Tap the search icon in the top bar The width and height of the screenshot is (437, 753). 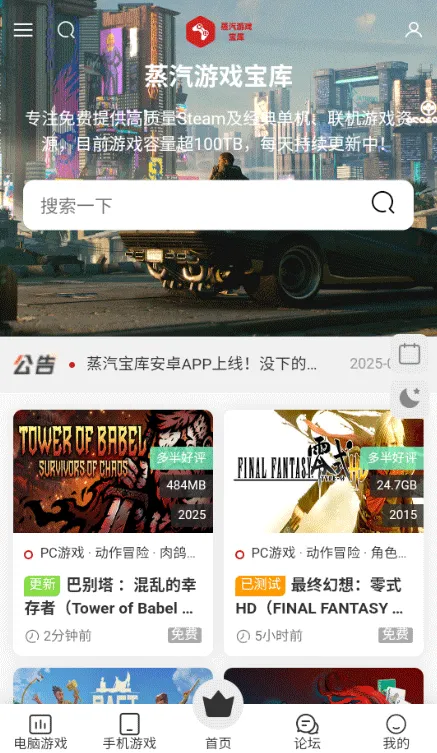pos(66,30)
